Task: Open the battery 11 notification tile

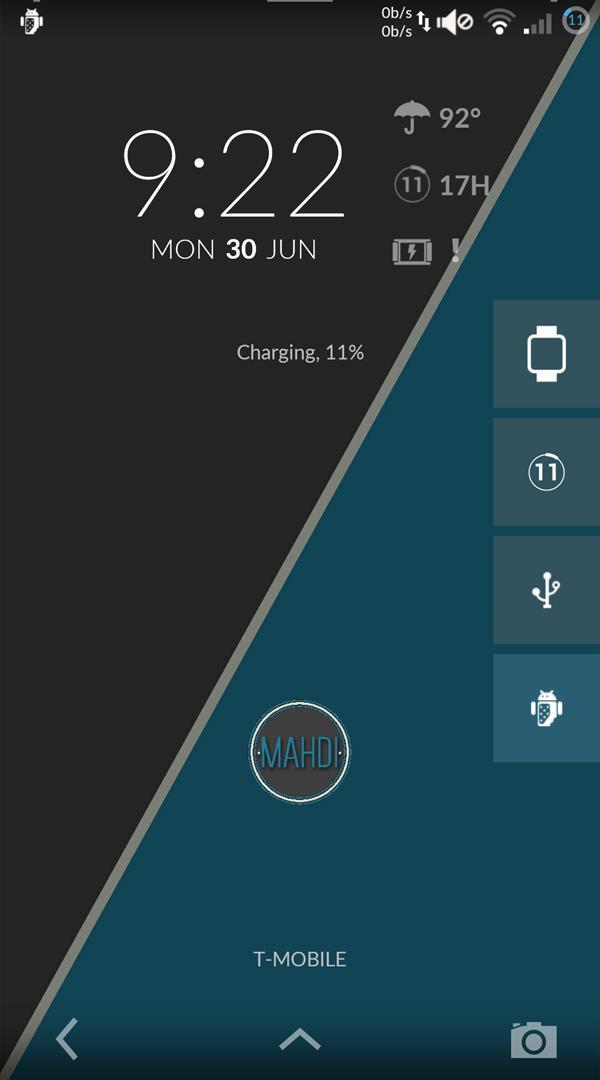Action: tap(546, 472)
